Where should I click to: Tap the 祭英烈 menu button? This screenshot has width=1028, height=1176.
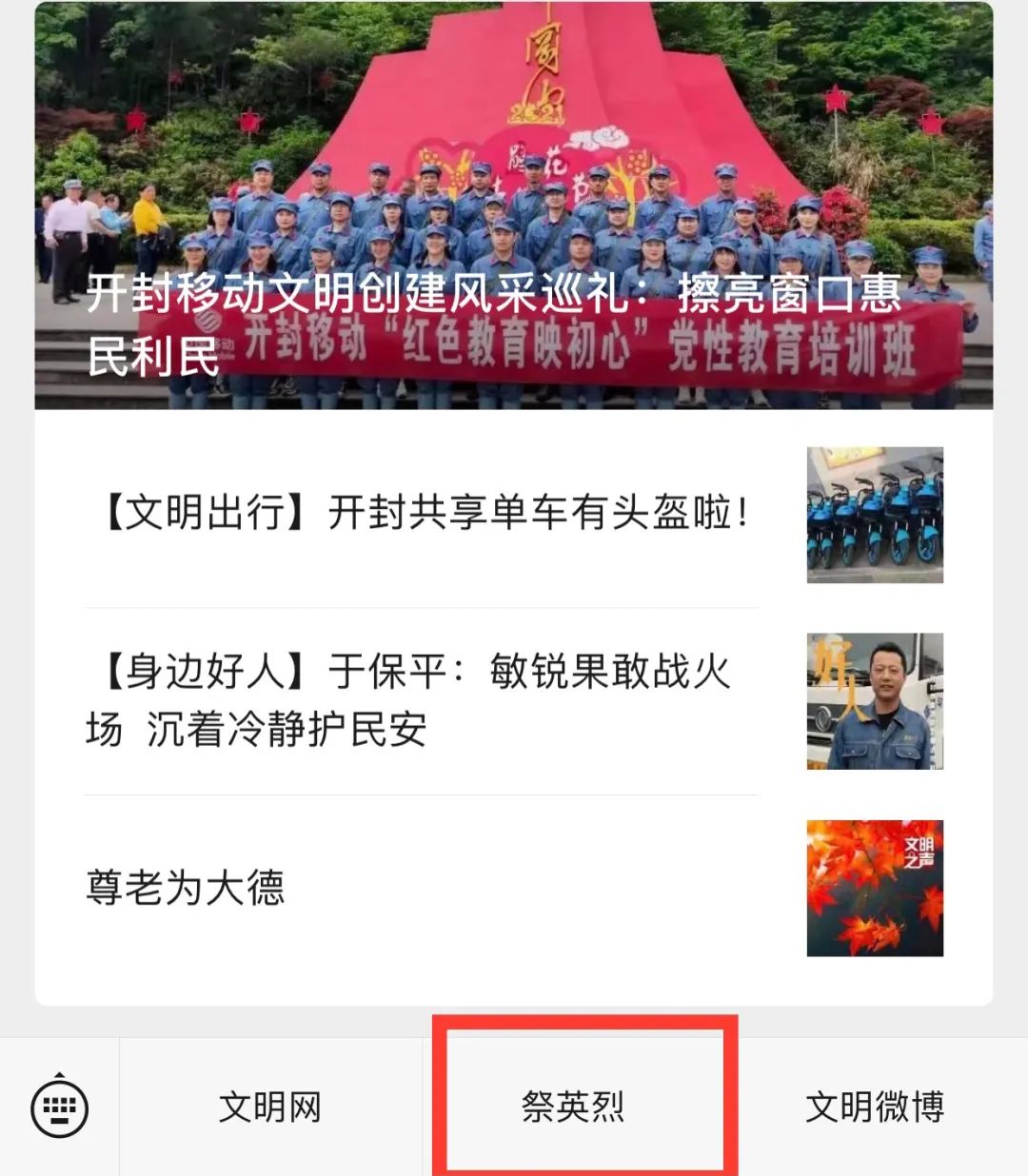tap(573, 1107)
